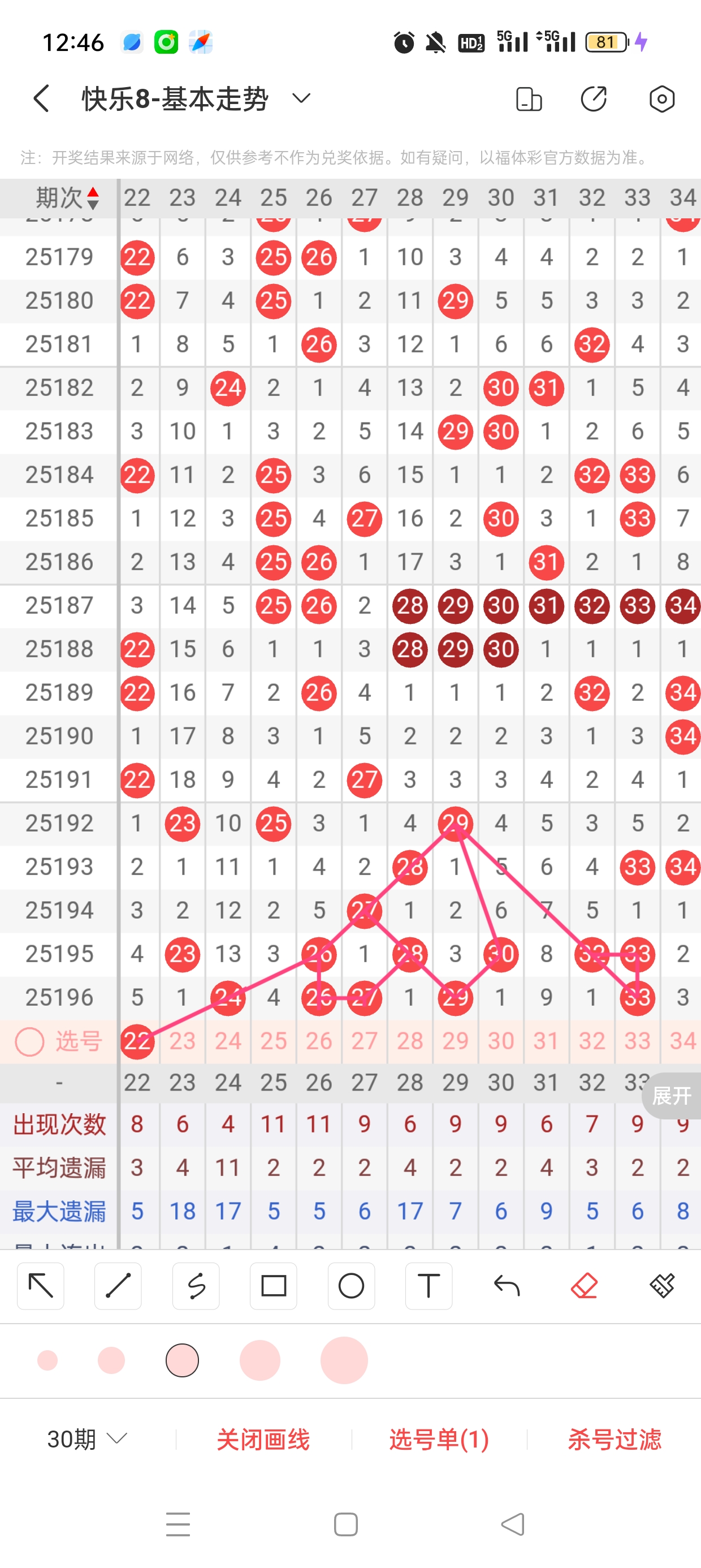This screenshot has width=701, height=1568.
Task: Tap 关闭画线 to close drawing mode
Action: coord(263,1439)
